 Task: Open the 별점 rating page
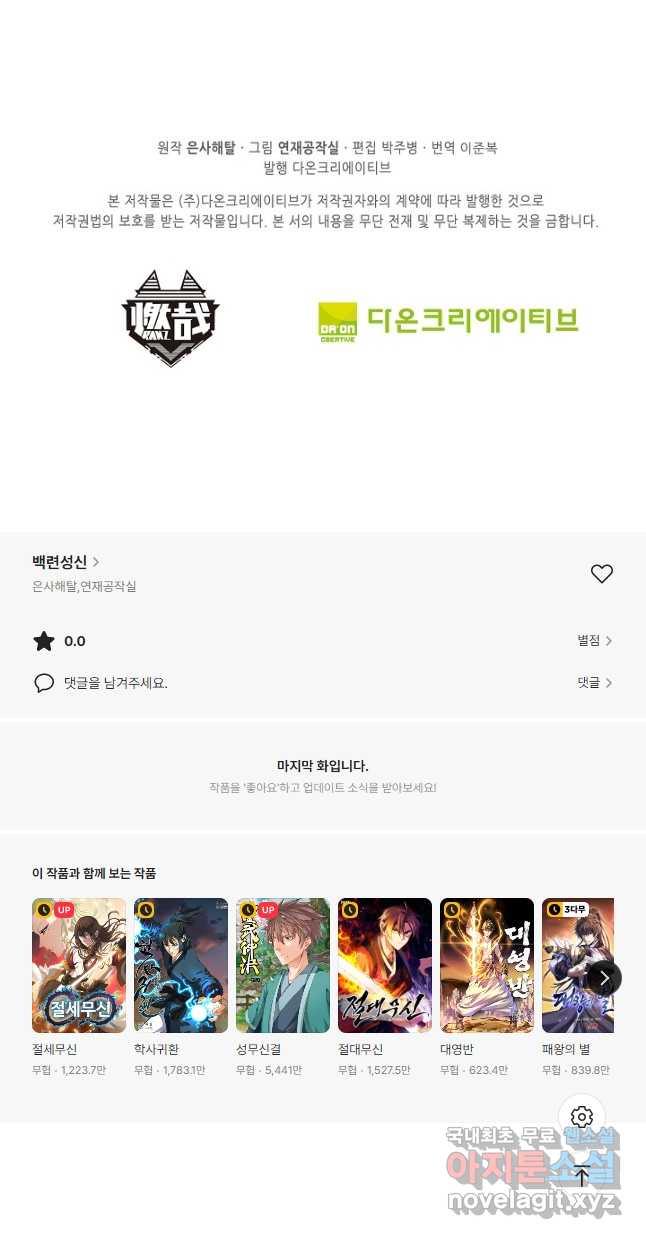click(594, 641)
